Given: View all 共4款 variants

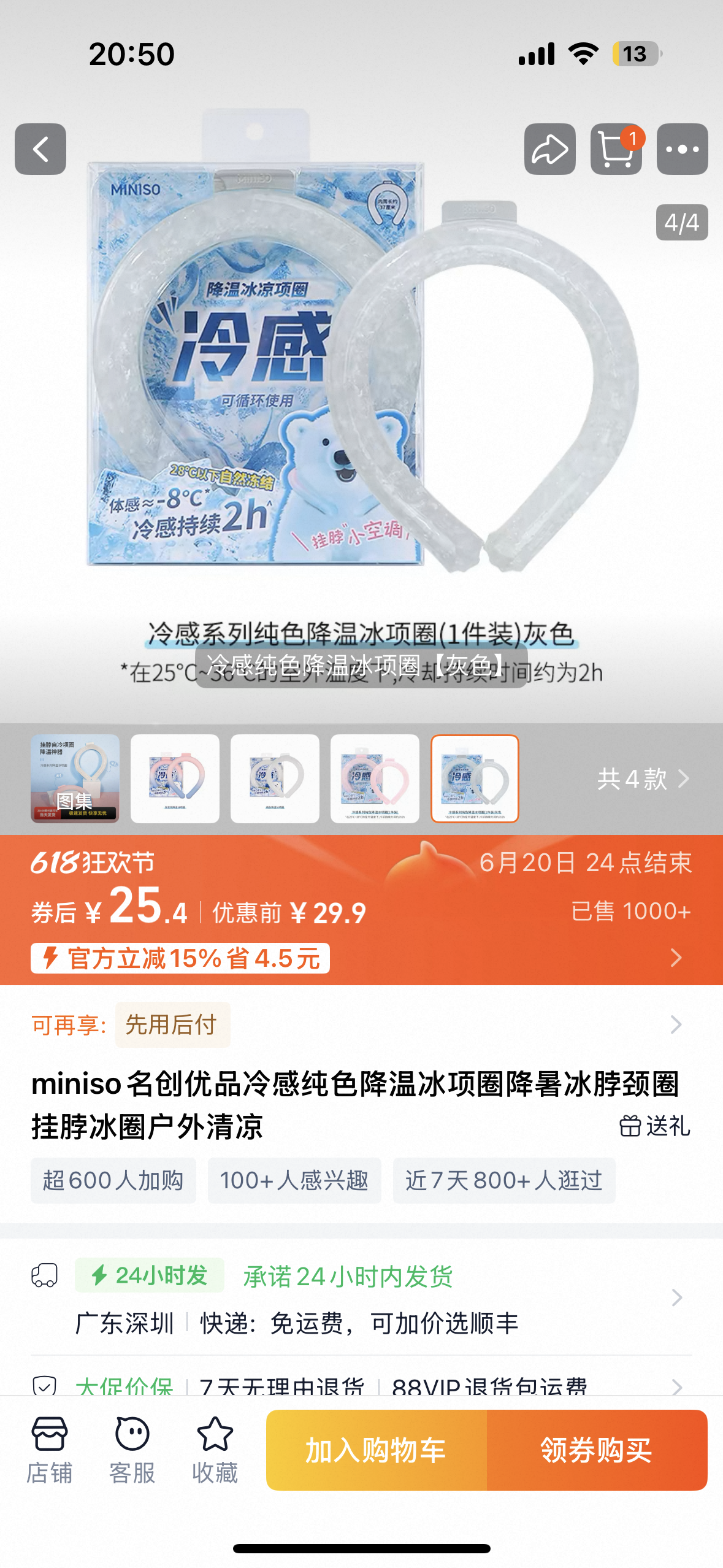Looking at the screenshot, I should pos(643,779).
